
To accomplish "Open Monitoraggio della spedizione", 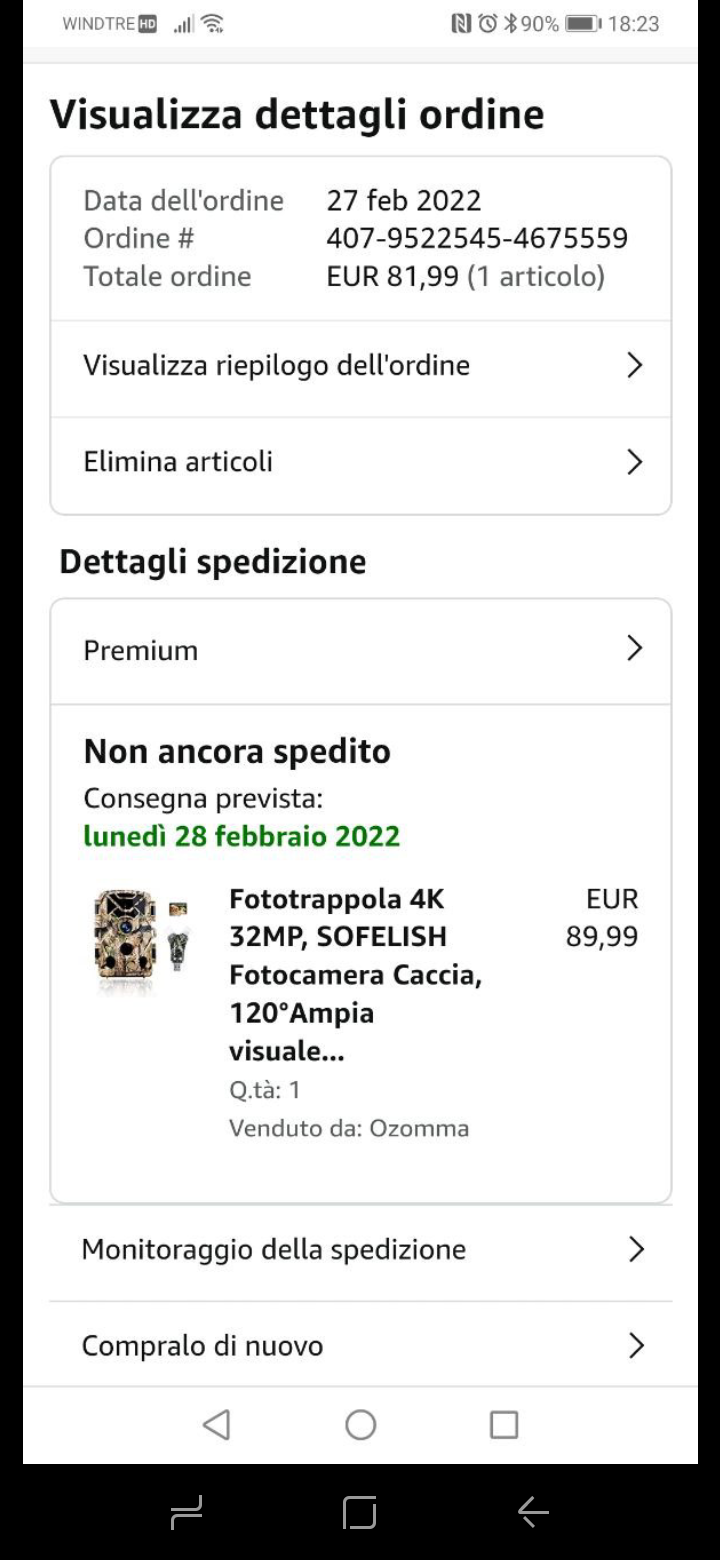I will coord(360,1250).
